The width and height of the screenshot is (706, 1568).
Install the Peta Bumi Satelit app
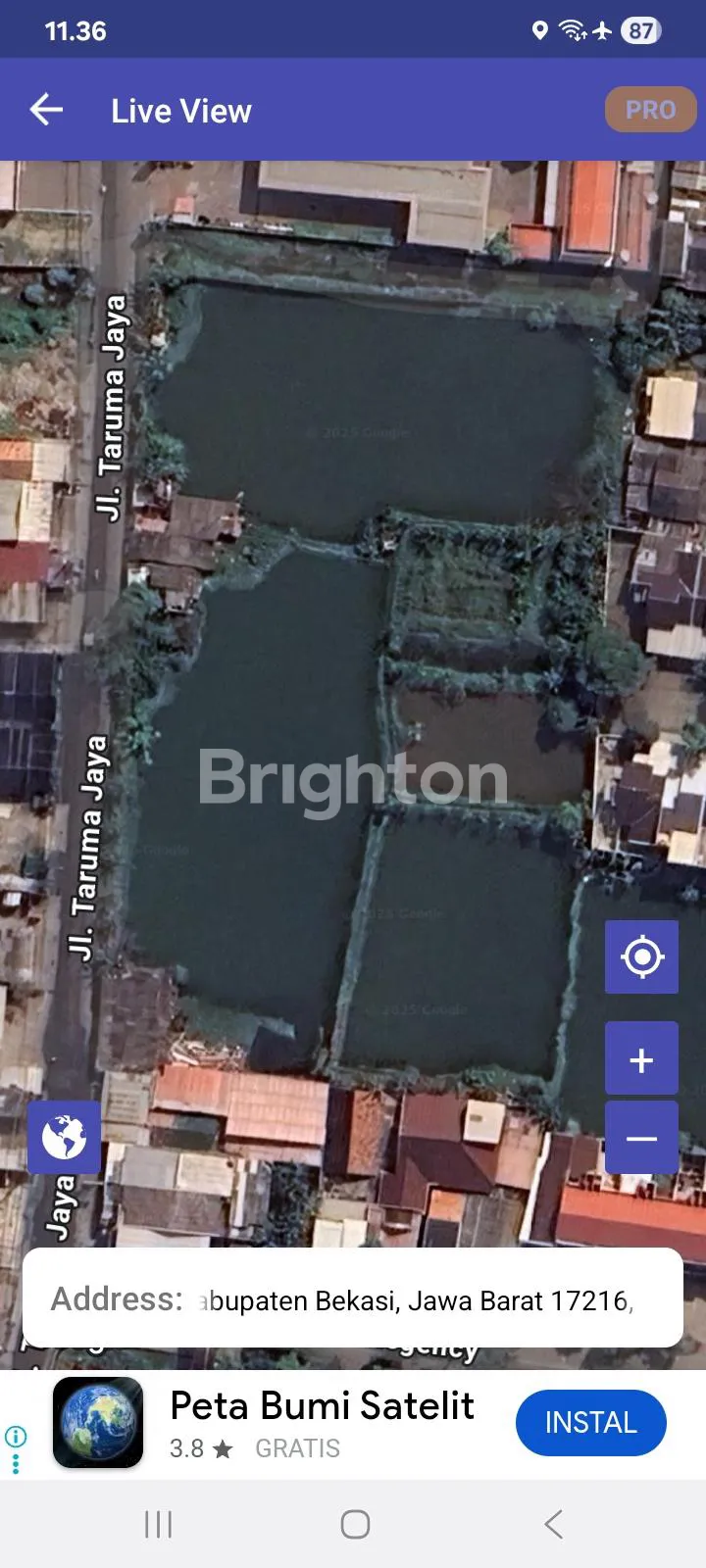tap(590, 1423)
